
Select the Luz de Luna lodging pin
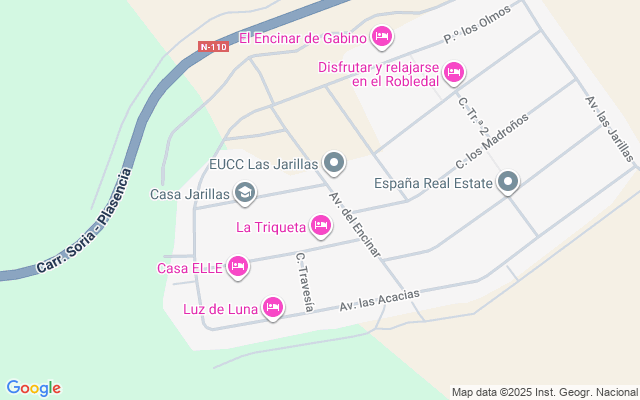pyautogui.click(x=273, y=308)
